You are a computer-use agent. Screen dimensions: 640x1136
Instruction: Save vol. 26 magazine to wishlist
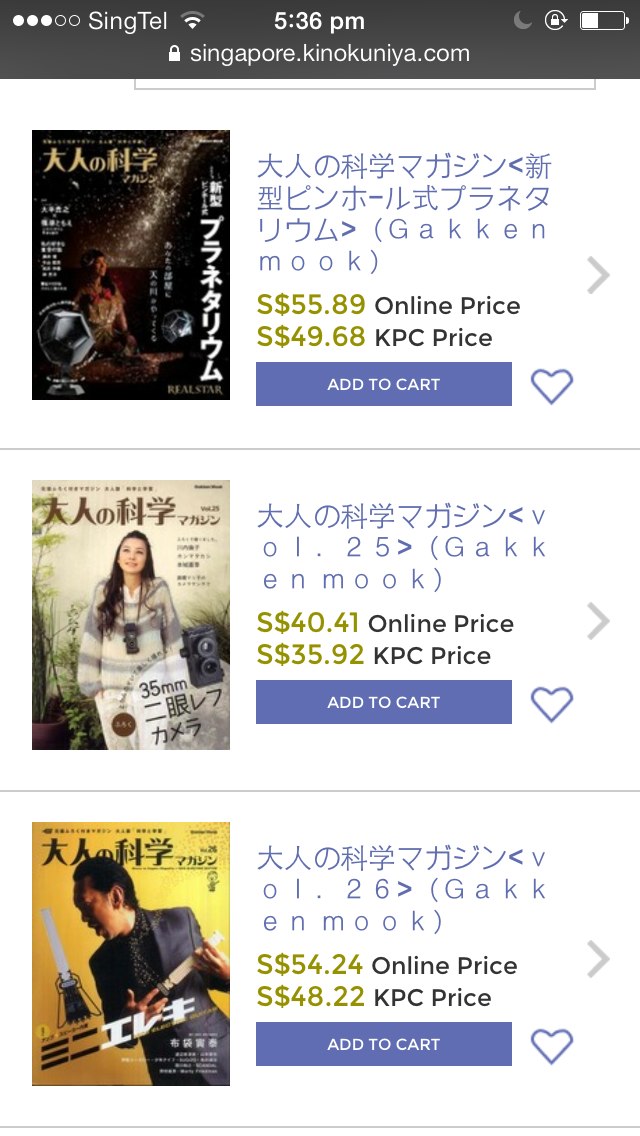[x=551, y=1045]
